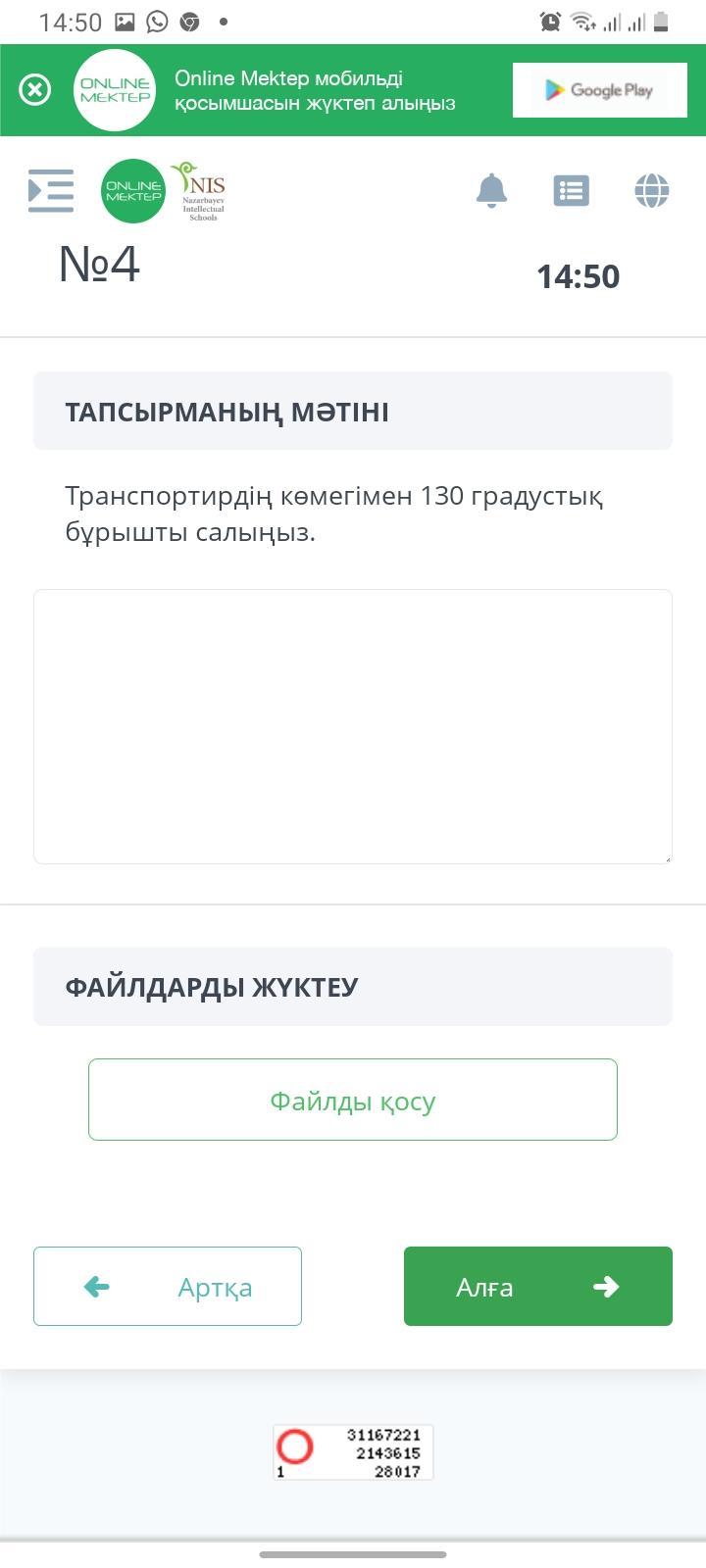Open the Google Play download button
This screenshot has width=706, height=1568.
point(597,90)
